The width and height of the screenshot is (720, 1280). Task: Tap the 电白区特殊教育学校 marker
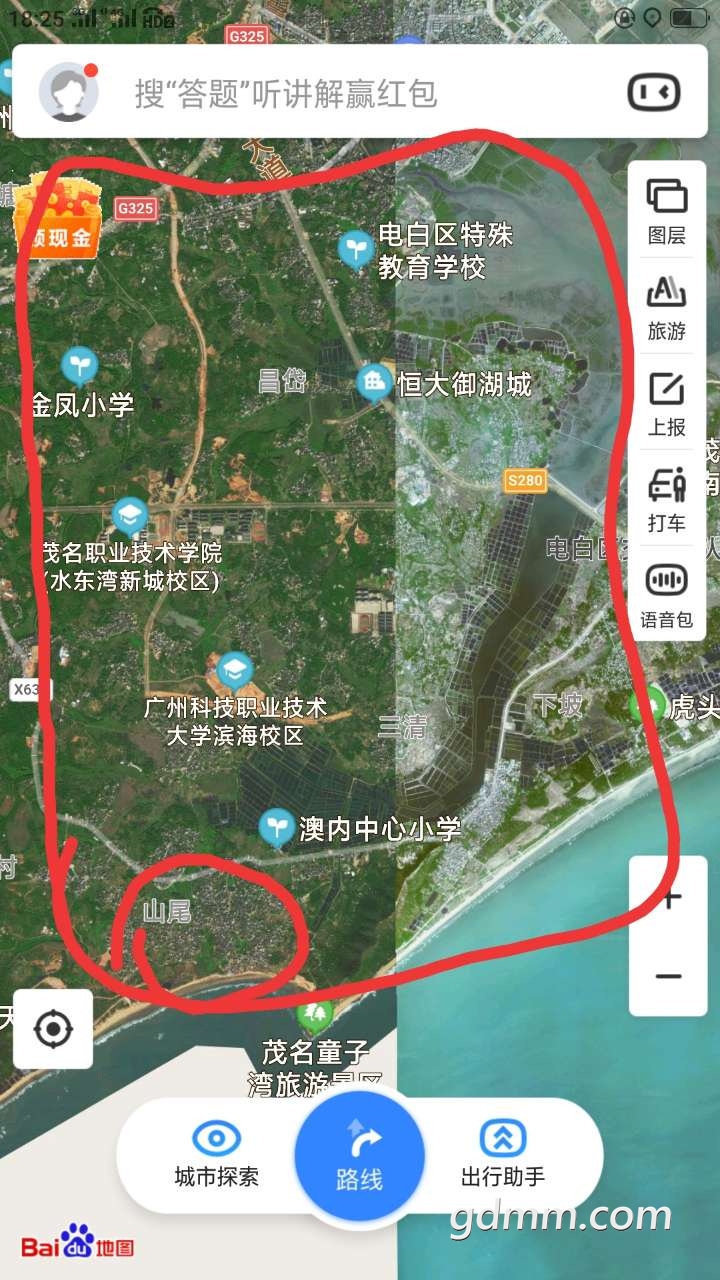356,250
